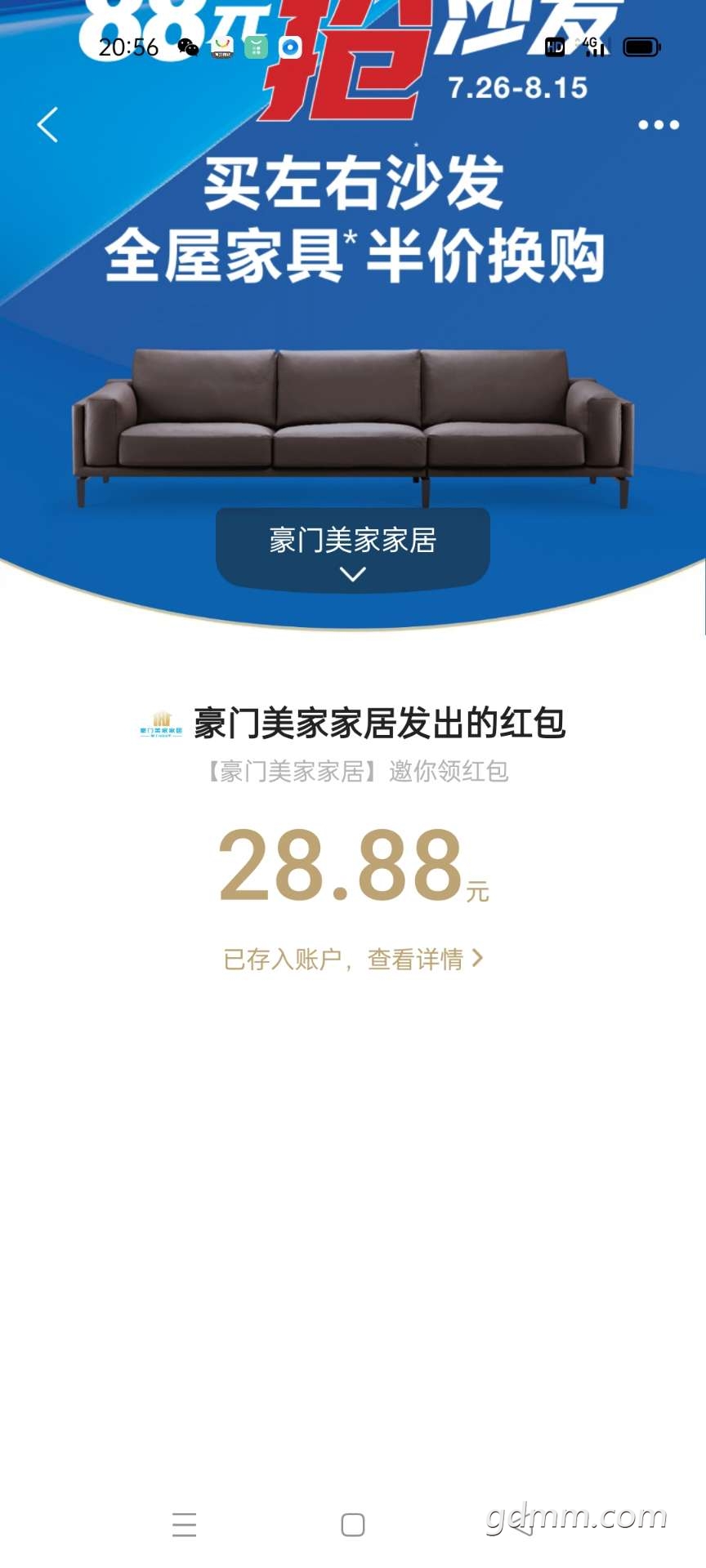706x1568 pixels.
Task: Go back using the top-left arrow
Action: pyautogui.click(x=48, y=125)
